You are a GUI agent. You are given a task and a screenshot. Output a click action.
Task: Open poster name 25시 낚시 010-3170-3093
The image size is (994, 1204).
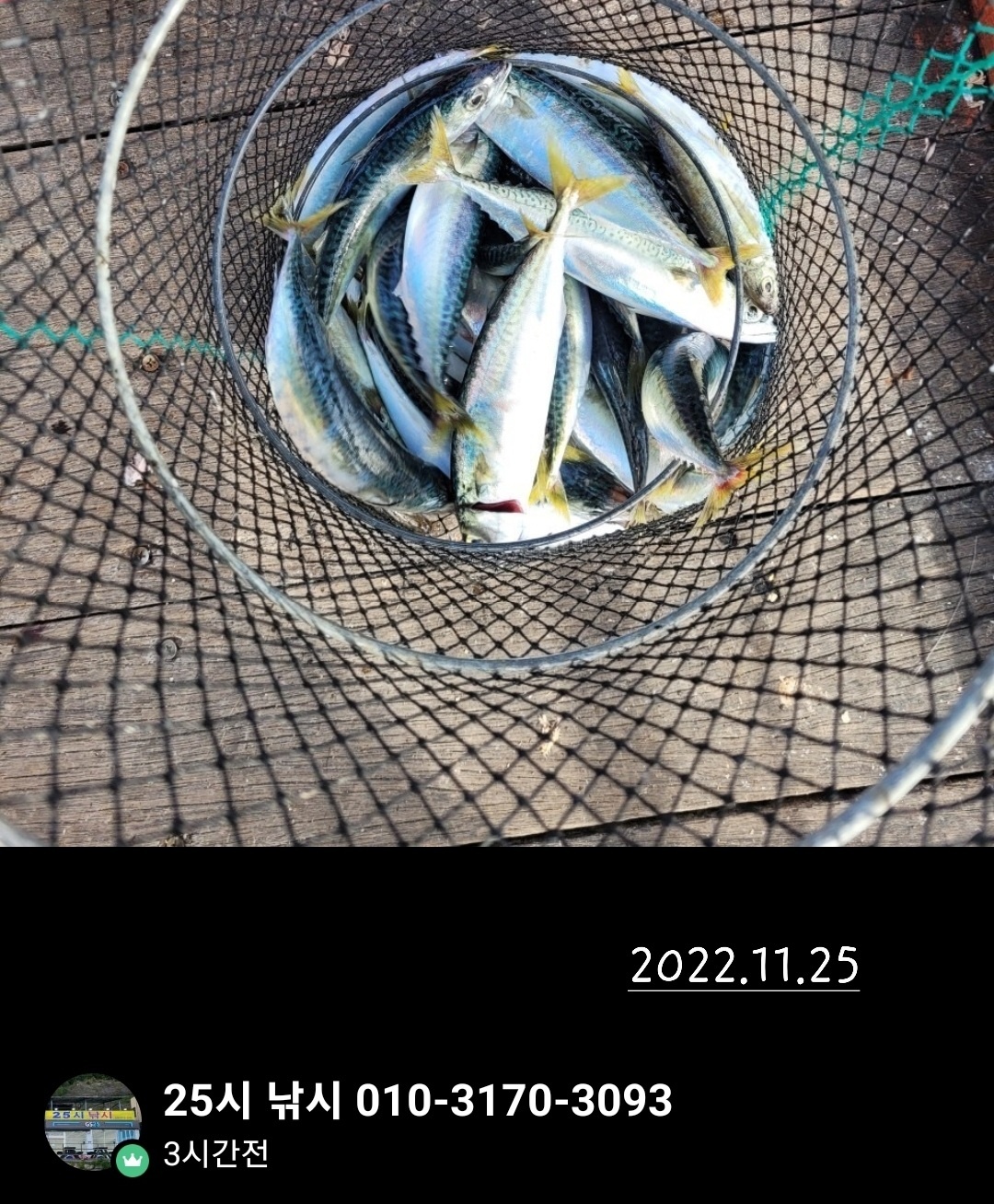[x=417, y=1100]
